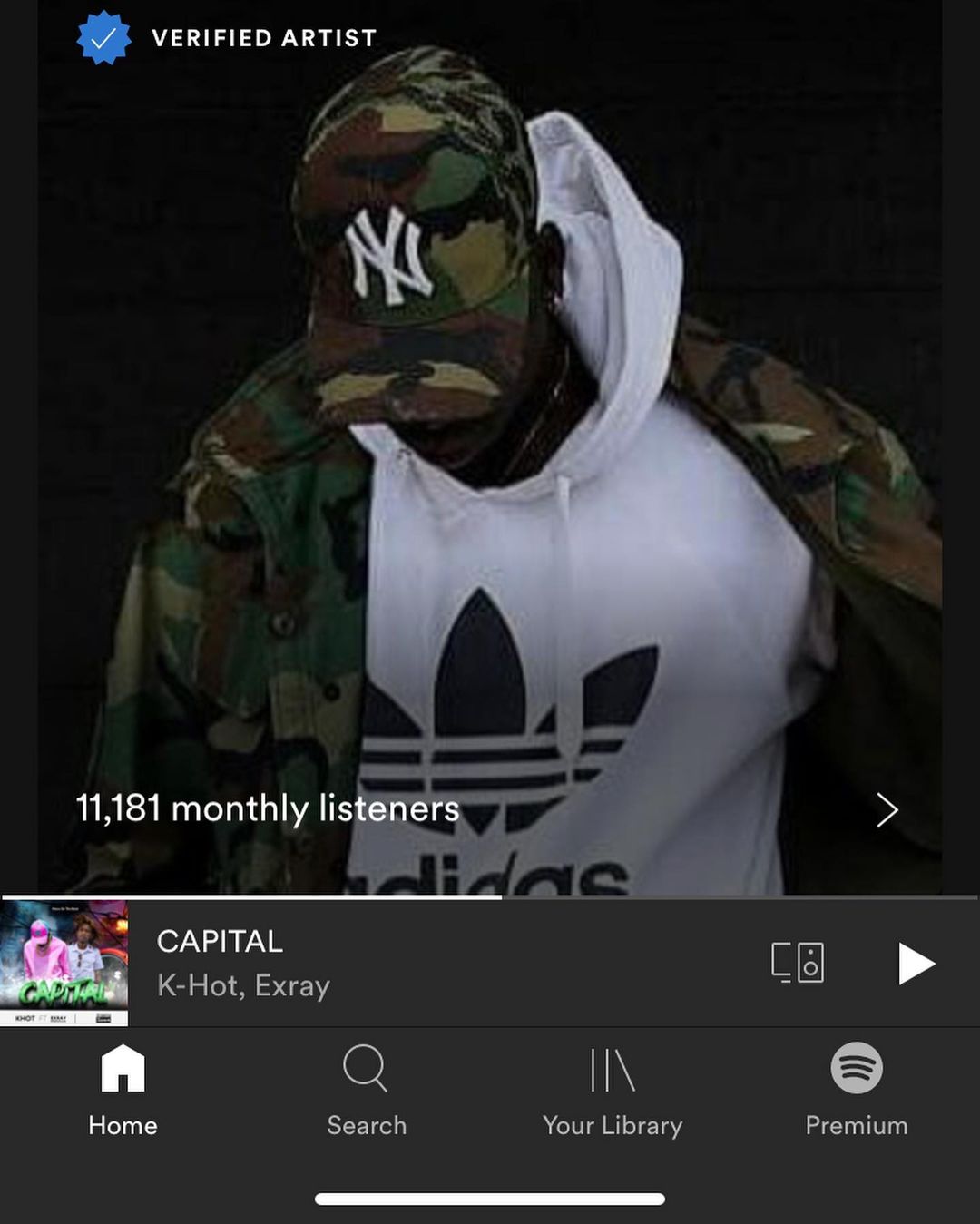The width and height of the screenshot is (980, 1224).
Task: Open the connect to a device icon
Action: pos(798,962)
